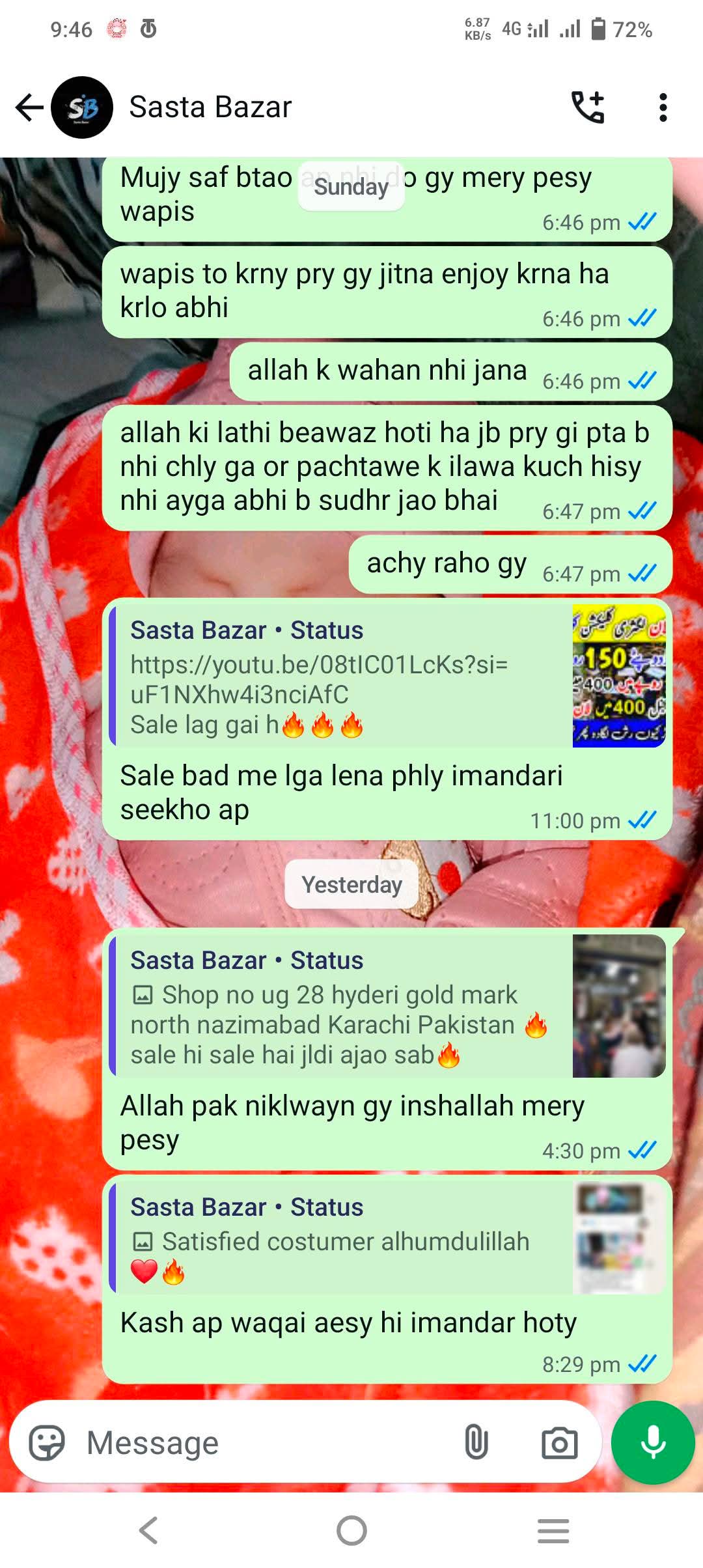703x1568 pixels.
Task: Open the Satisfied costumer status reply
Action: pyautogui.click(x=387, y=1237)
